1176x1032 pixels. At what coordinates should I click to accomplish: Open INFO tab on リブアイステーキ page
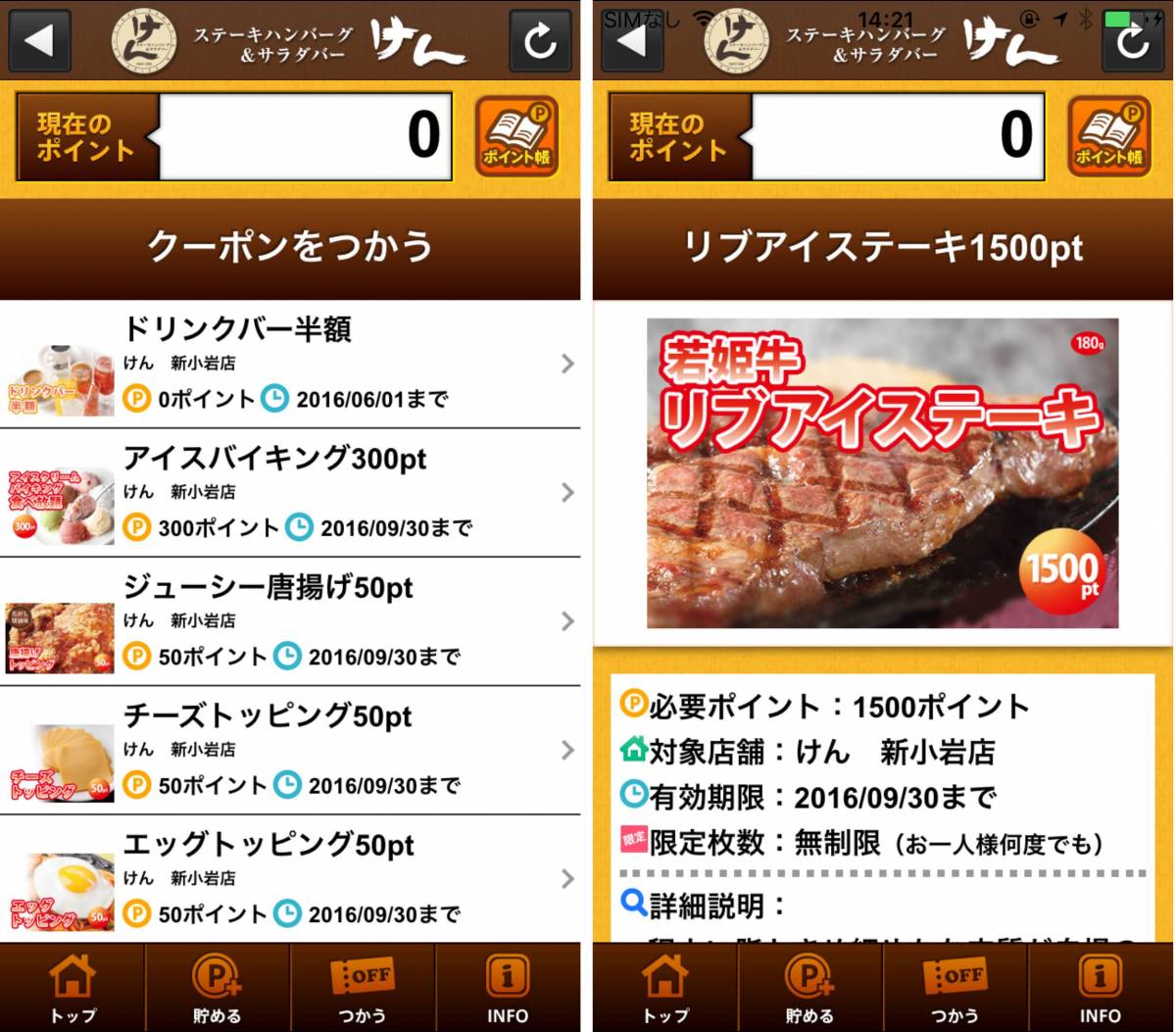1101,988
